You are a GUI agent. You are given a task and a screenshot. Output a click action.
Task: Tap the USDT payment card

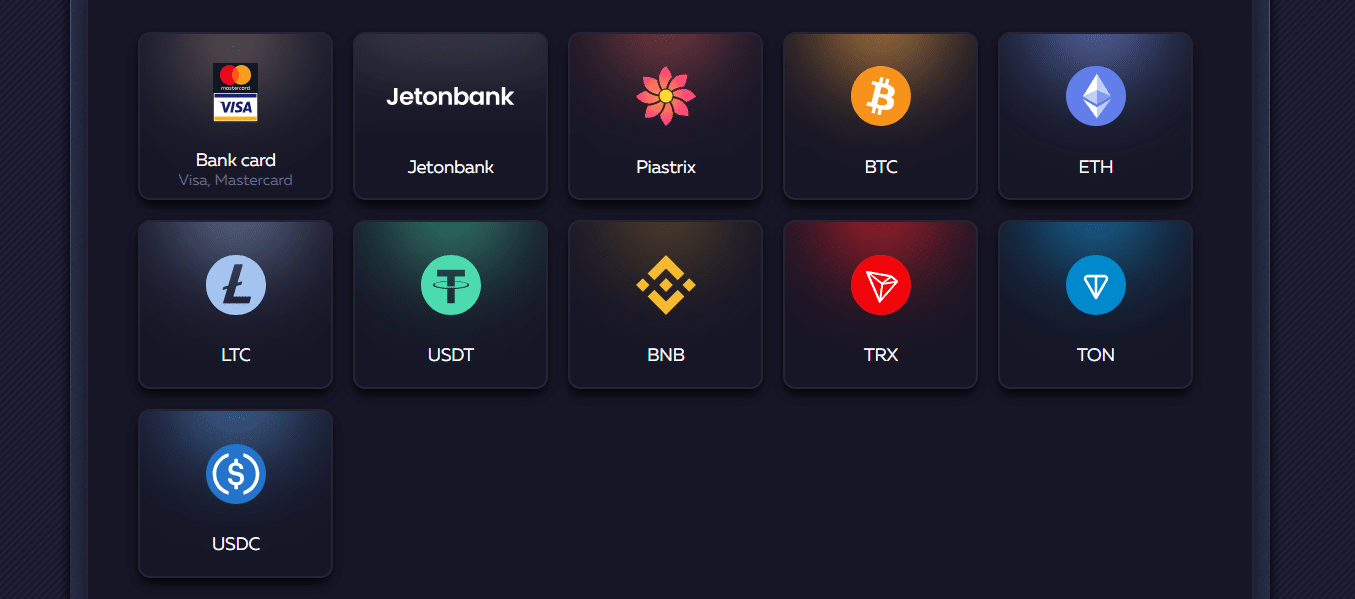coord(450,304)
